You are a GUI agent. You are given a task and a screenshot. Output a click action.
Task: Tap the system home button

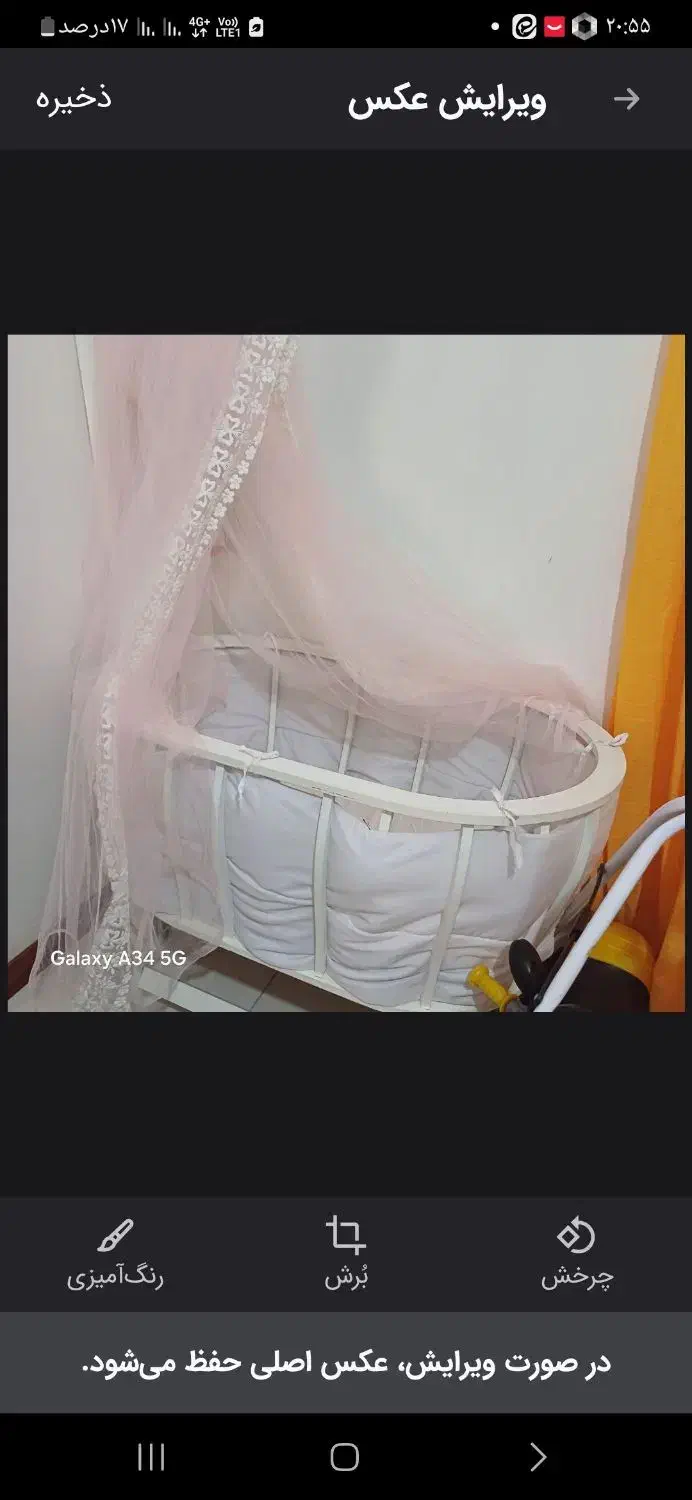344,1457
